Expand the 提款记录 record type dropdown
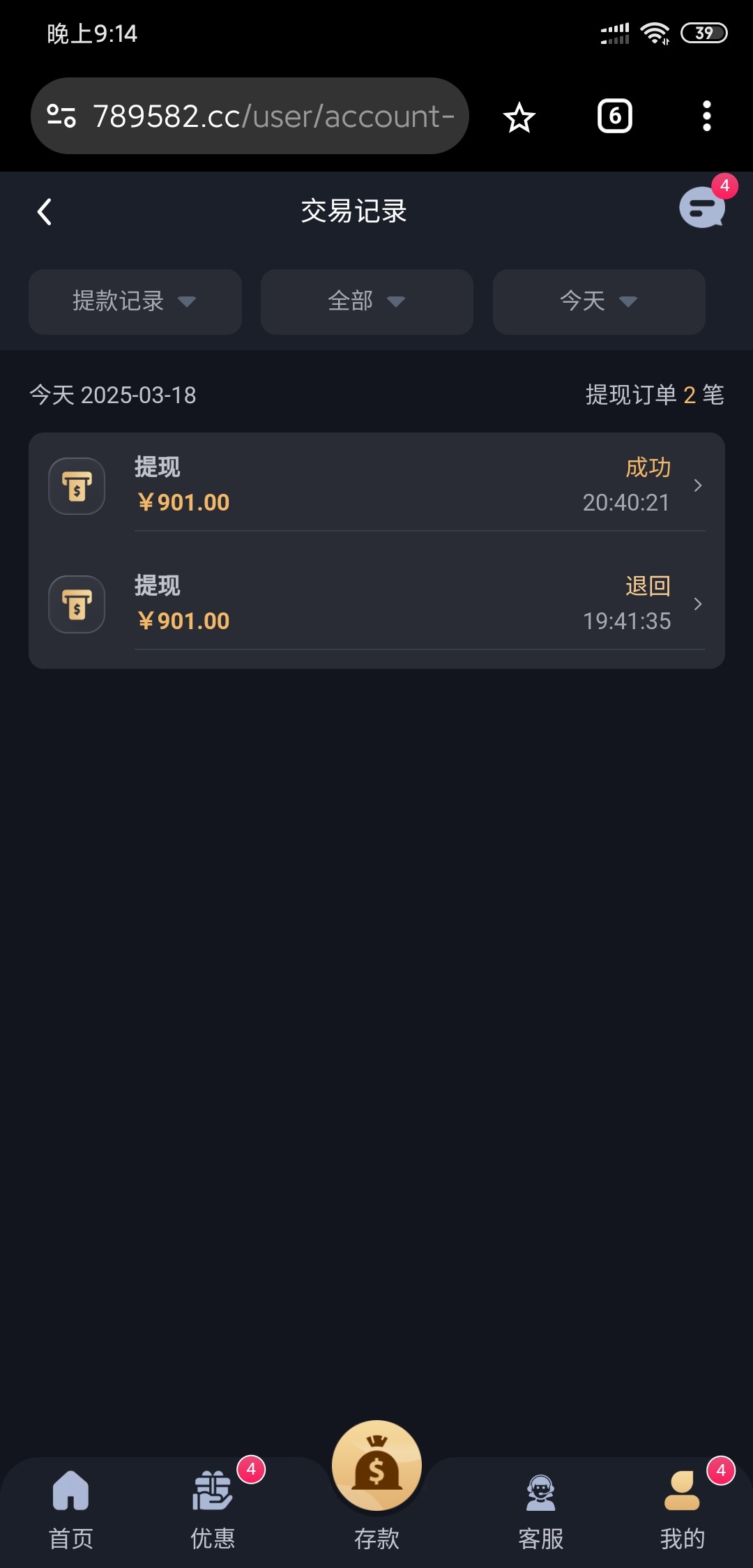Screen dimensions: 753x1568 tap(135, 301)
